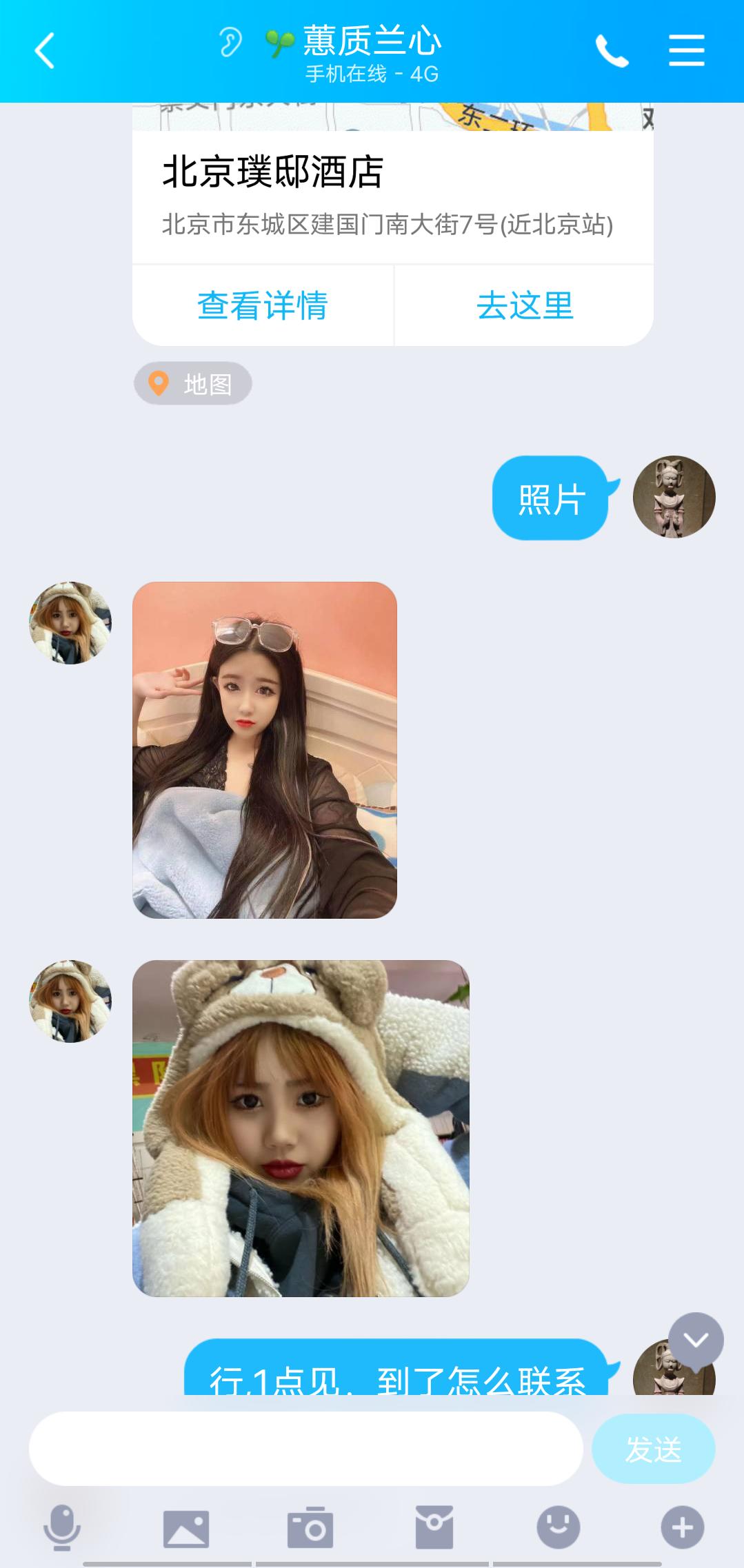Open more attachment options
744x1568 pixels.
[683, 1527]
